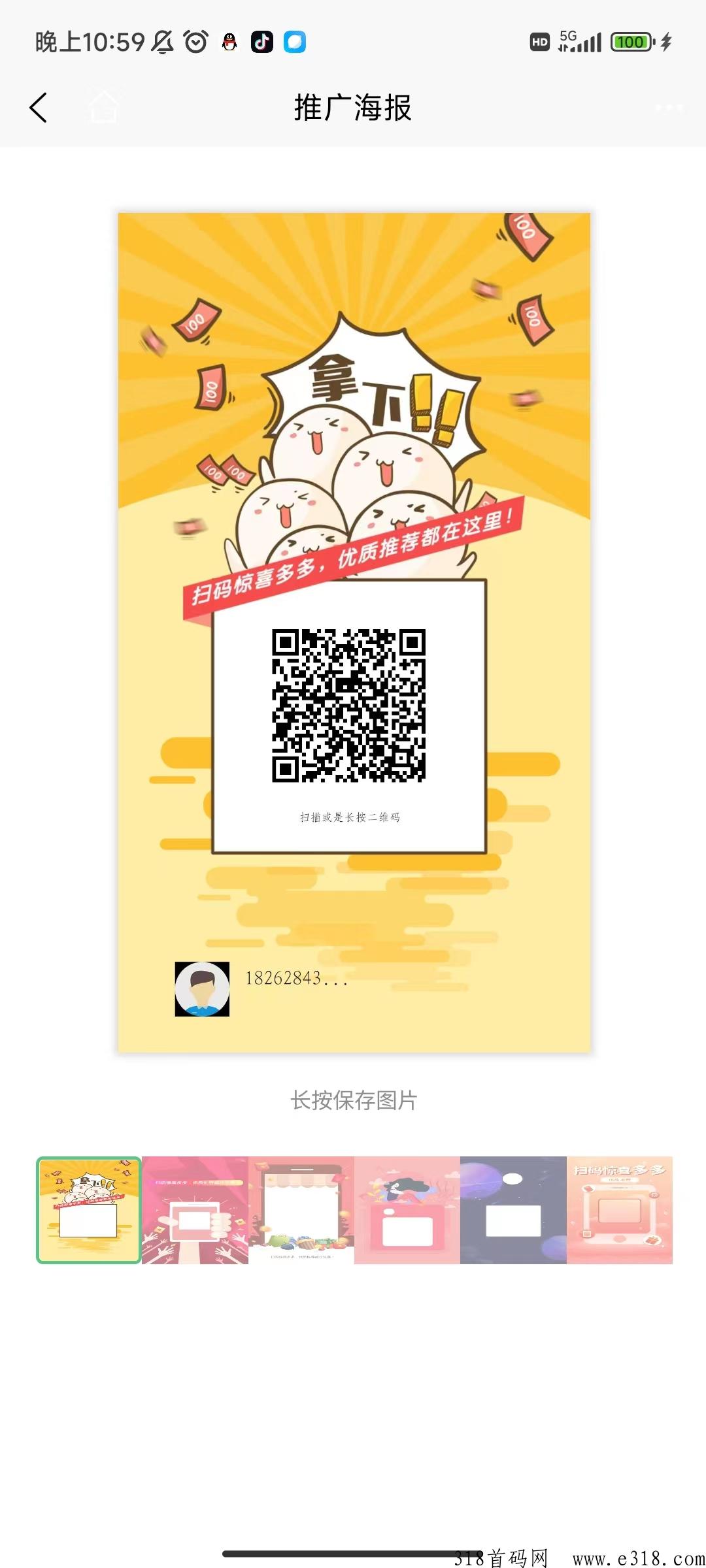Viewport: 706px width, 1568px height.
Task: Pick the storefront poster template with fruits
Action: point(301,1210)
